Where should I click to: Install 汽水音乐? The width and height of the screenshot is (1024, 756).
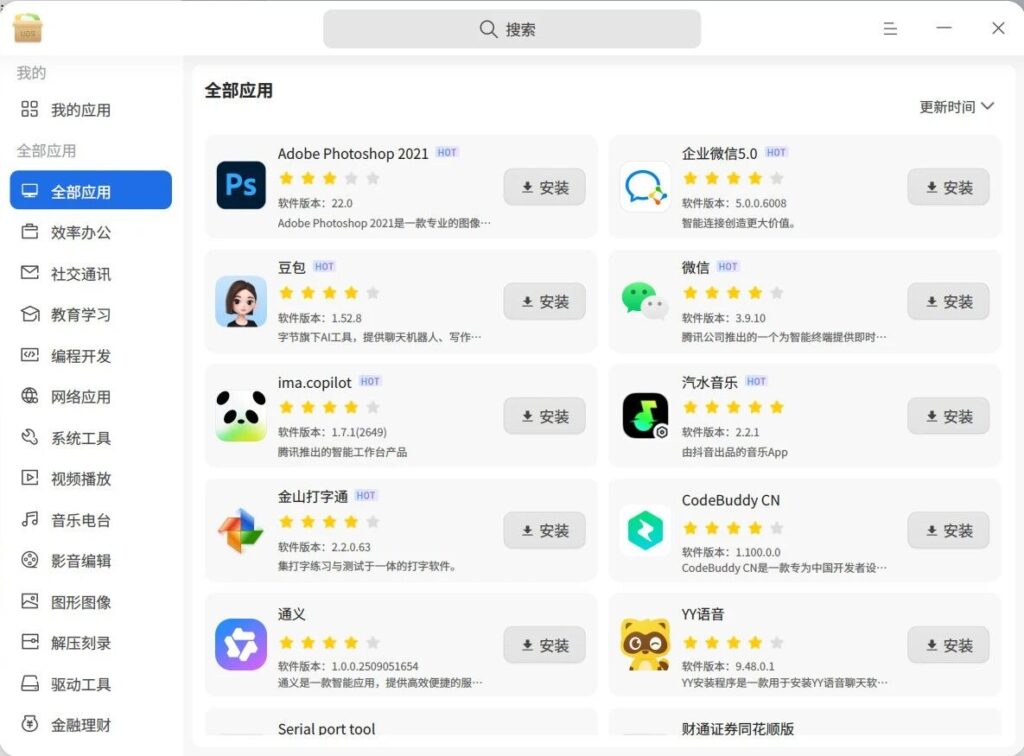point(948,416)
